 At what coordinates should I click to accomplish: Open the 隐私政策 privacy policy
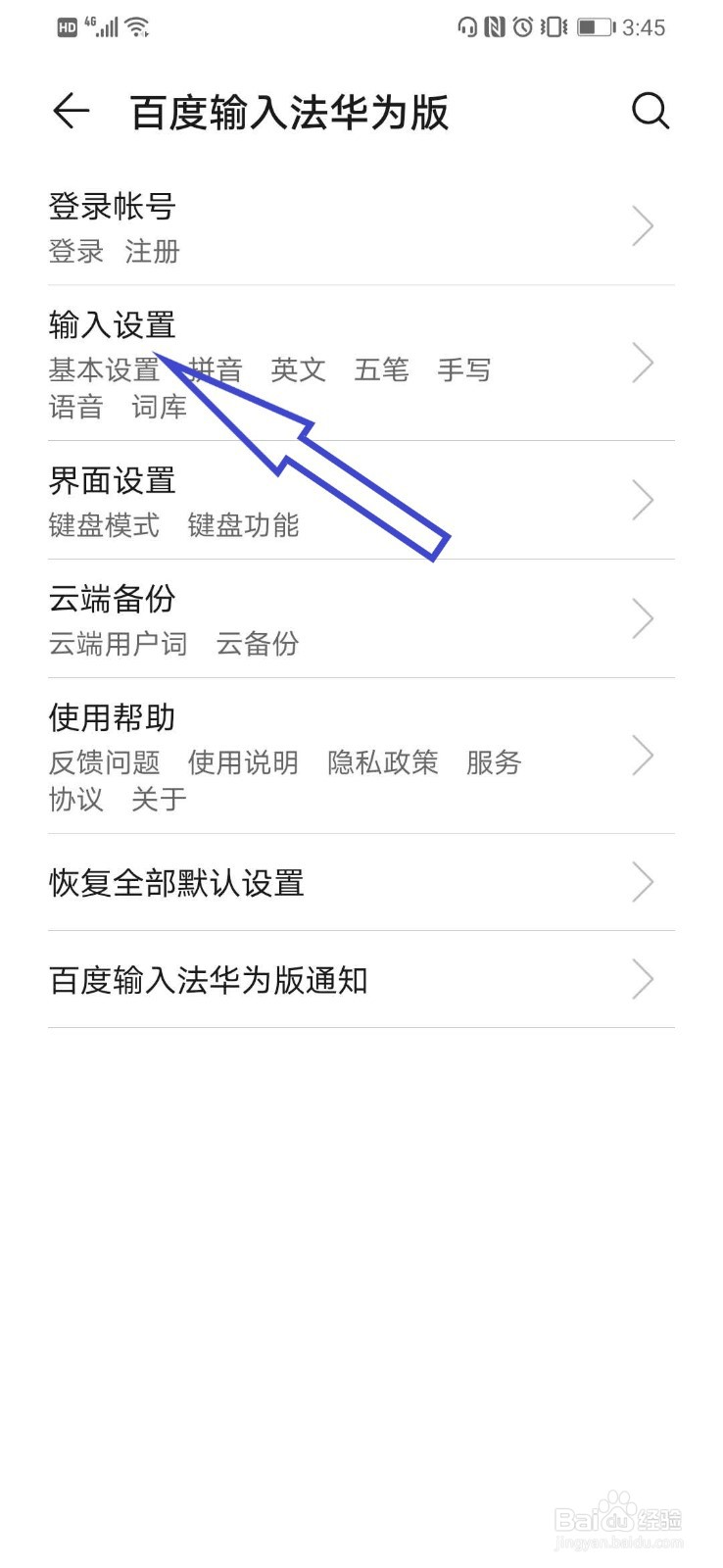coord(381,762)
